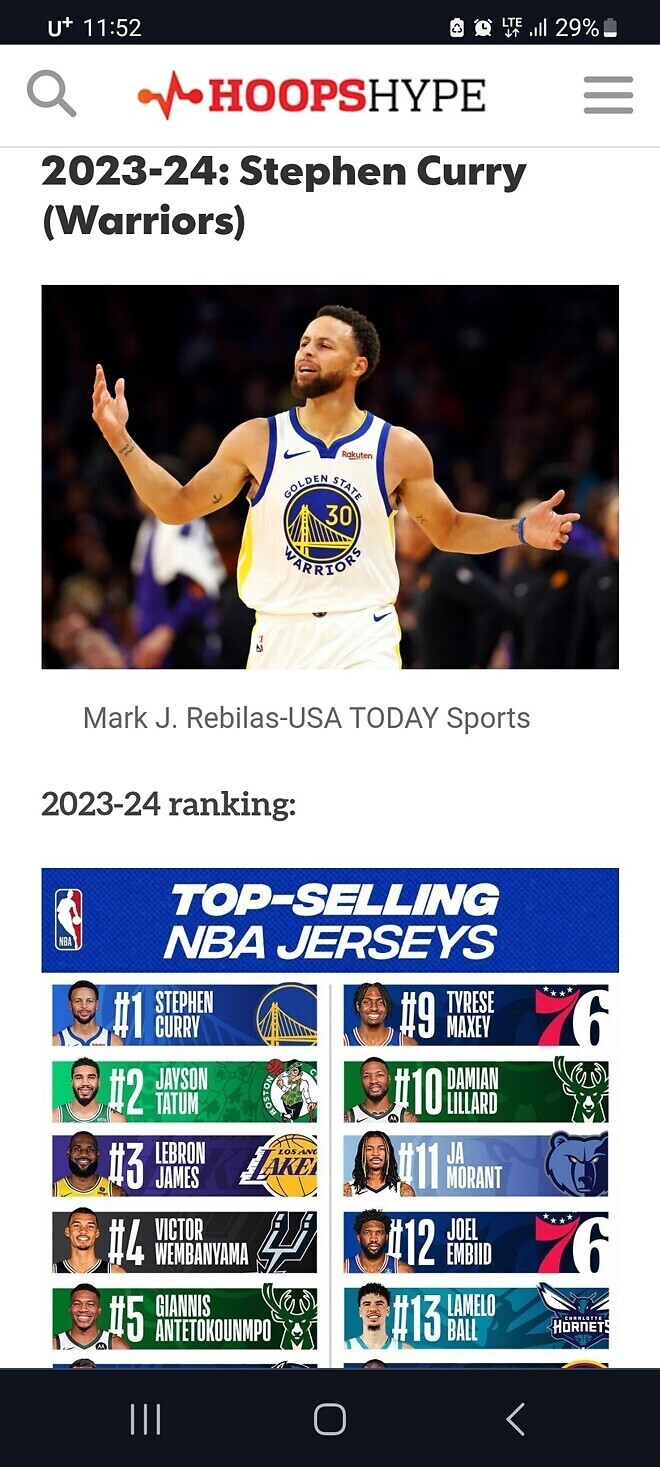The width and height of the screenshot is (660, 1467).
Task: Open the site search
Action: pyautogui.click(x=51, y=95)
